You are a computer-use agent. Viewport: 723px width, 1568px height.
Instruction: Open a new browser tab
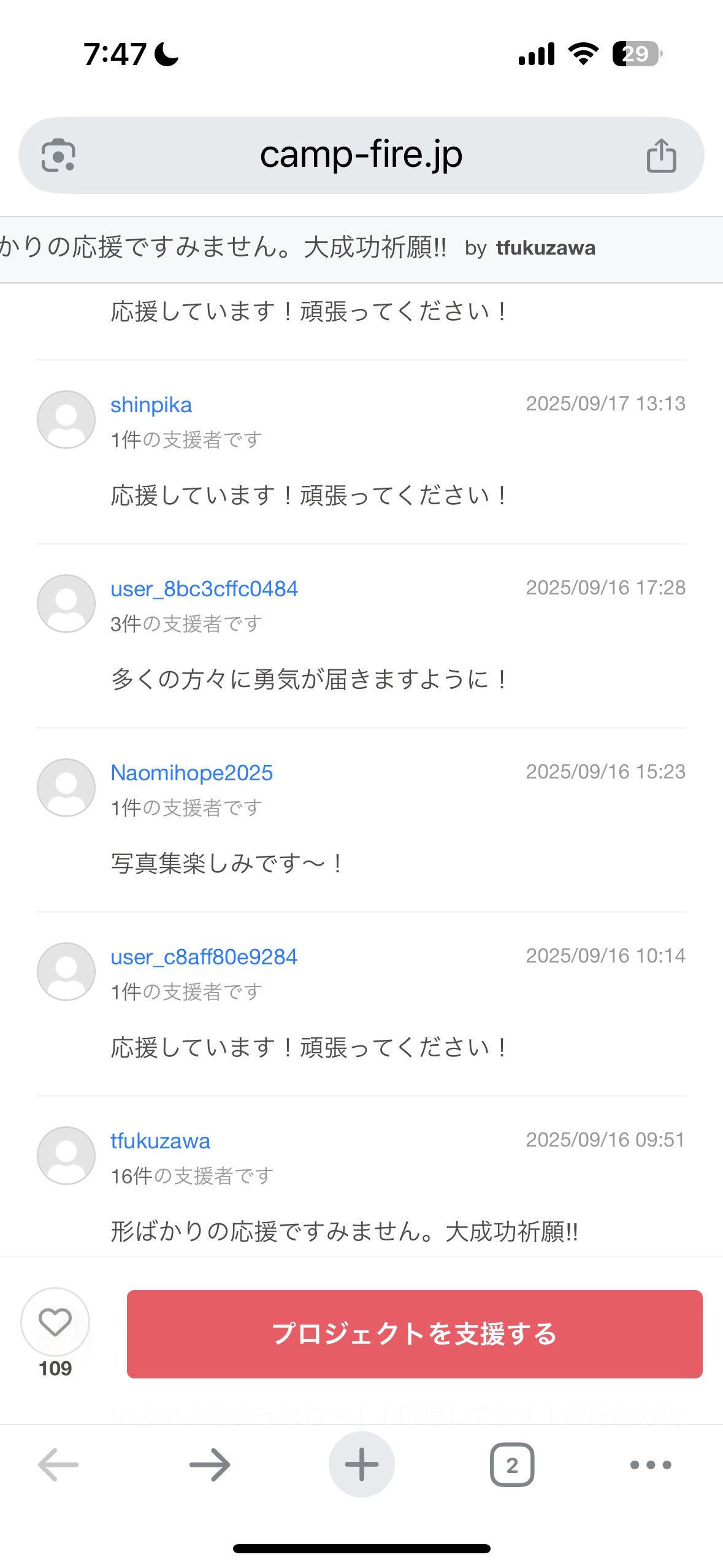click(361, 1465)
